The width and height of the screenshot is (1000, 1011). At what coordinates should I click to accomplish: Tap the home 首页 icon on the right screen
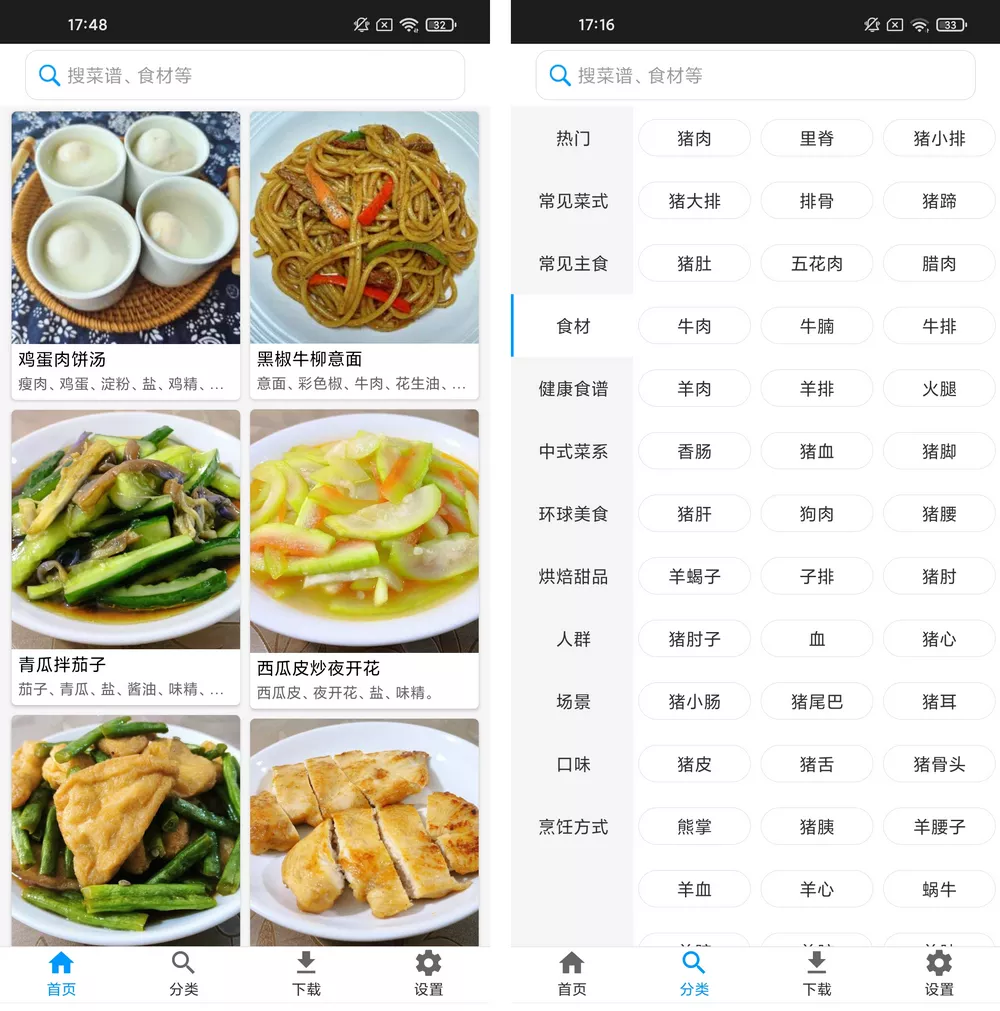[x=571, y=963]
